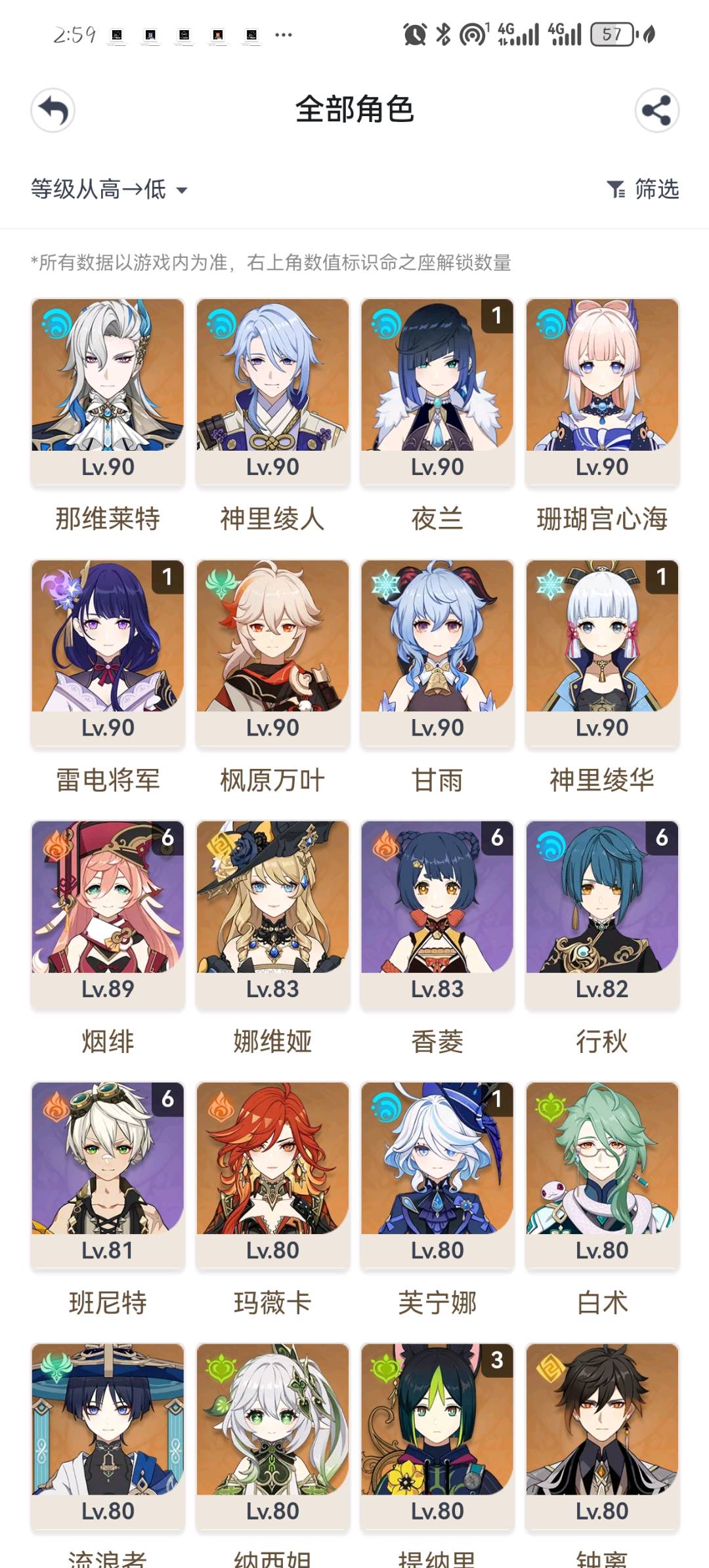Open the 筛选 filter
This screenshot has width=709, height=1568.
[x=643, y=190]
